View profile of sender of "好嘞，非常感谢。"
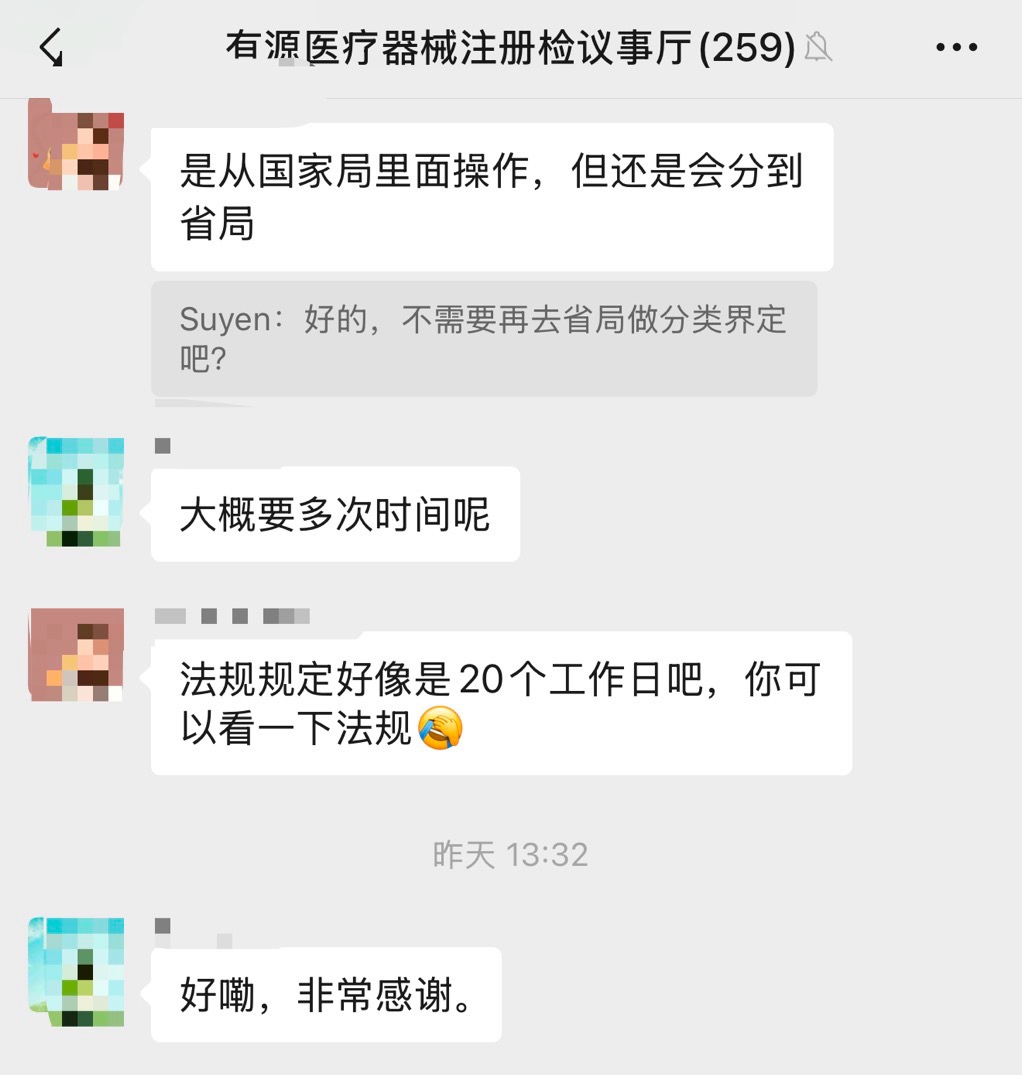The width and height of the screenshot is (1022, 1075). point(76,971)
